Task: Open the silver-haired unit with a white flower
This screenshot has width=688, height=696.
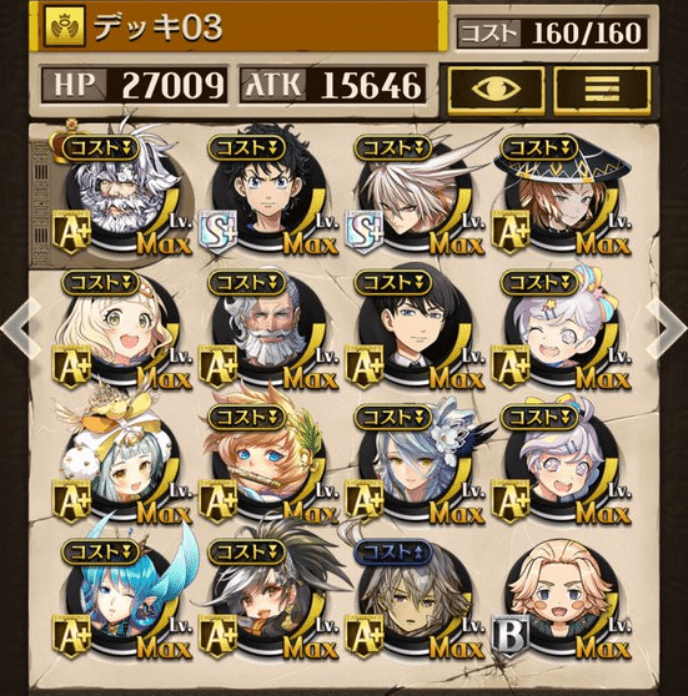Action: tap(410, 465)
